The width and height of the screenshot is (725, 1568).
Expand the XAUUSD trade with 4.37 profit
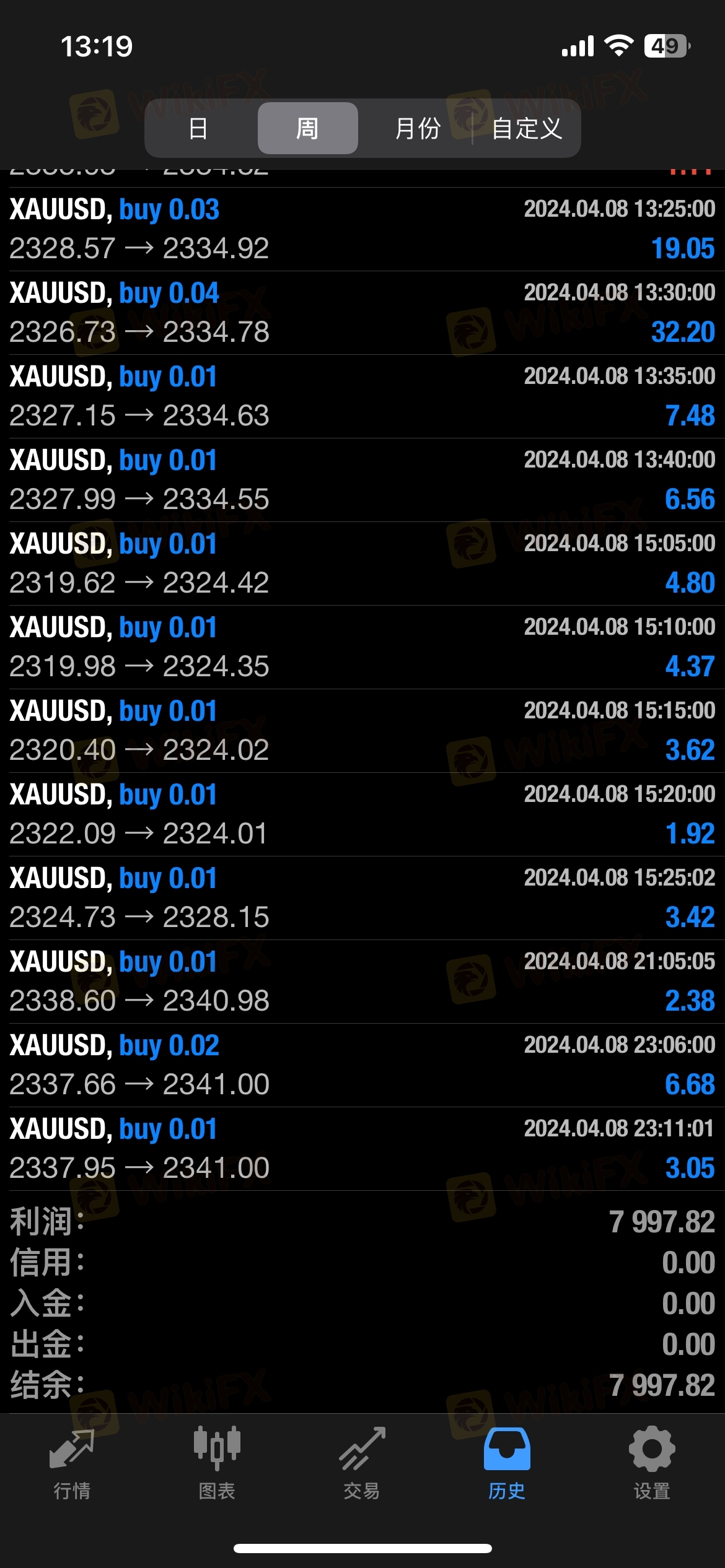coord(362,647)
